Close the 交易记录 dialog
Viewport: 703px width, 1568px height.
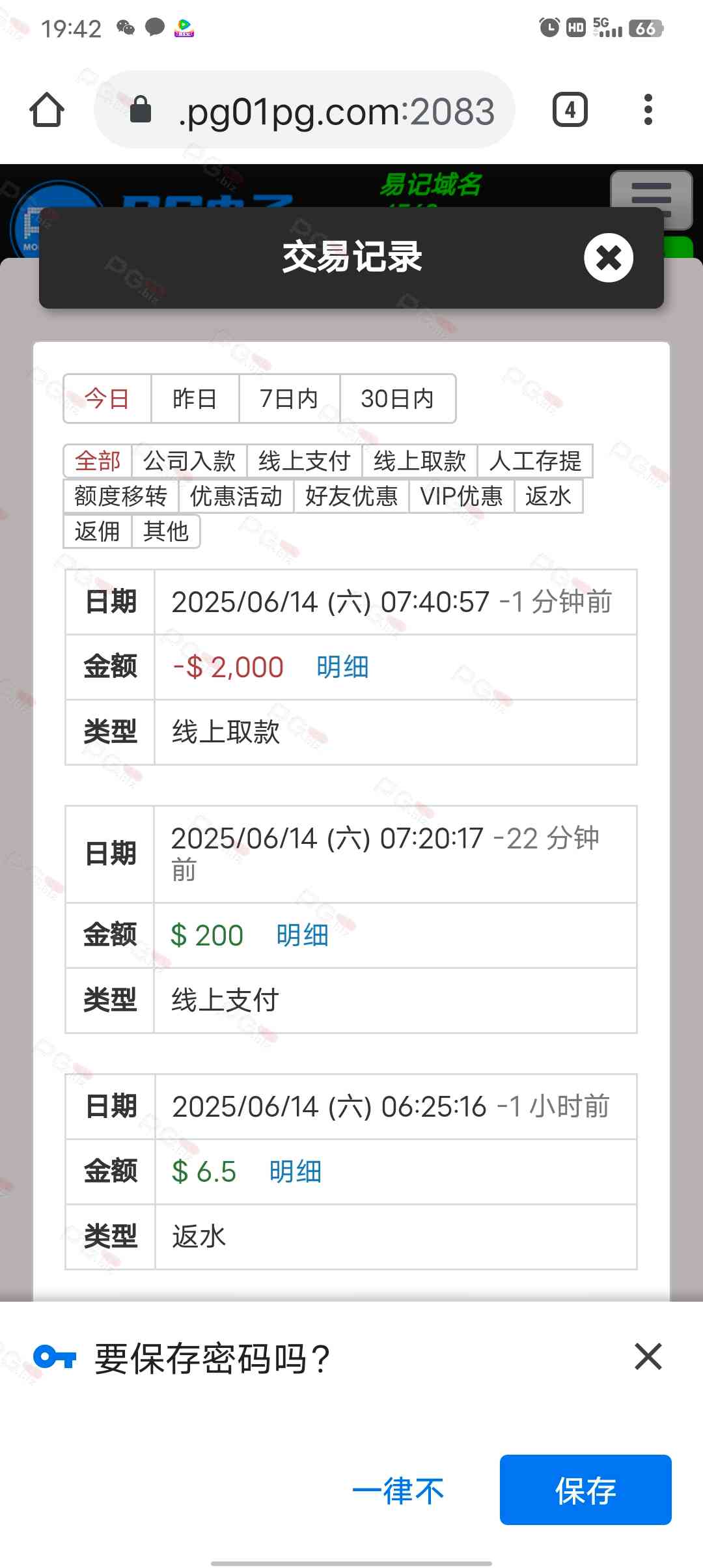click(609, 258)
